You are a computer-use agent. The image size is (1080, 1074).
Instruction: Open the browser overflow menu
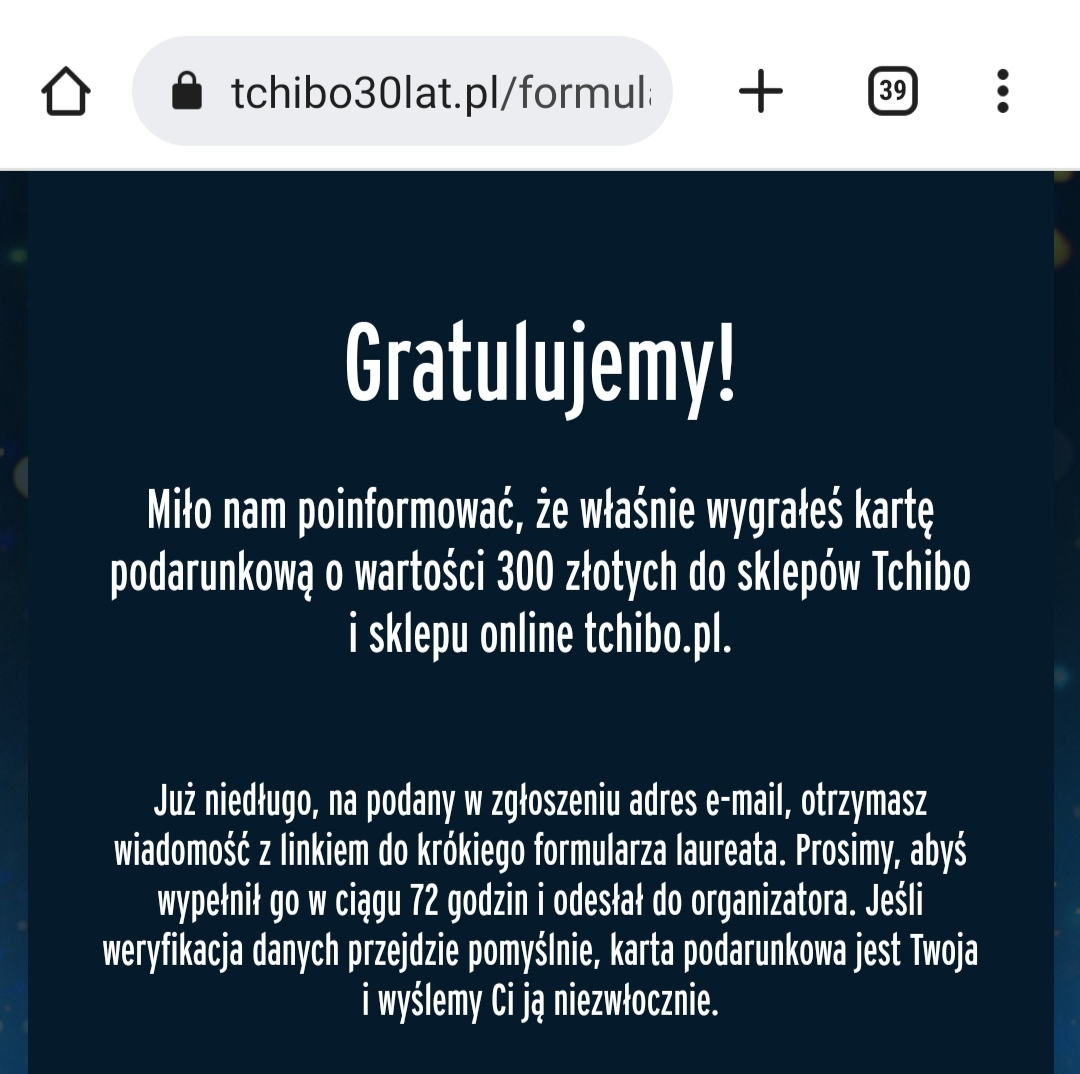1003,93
